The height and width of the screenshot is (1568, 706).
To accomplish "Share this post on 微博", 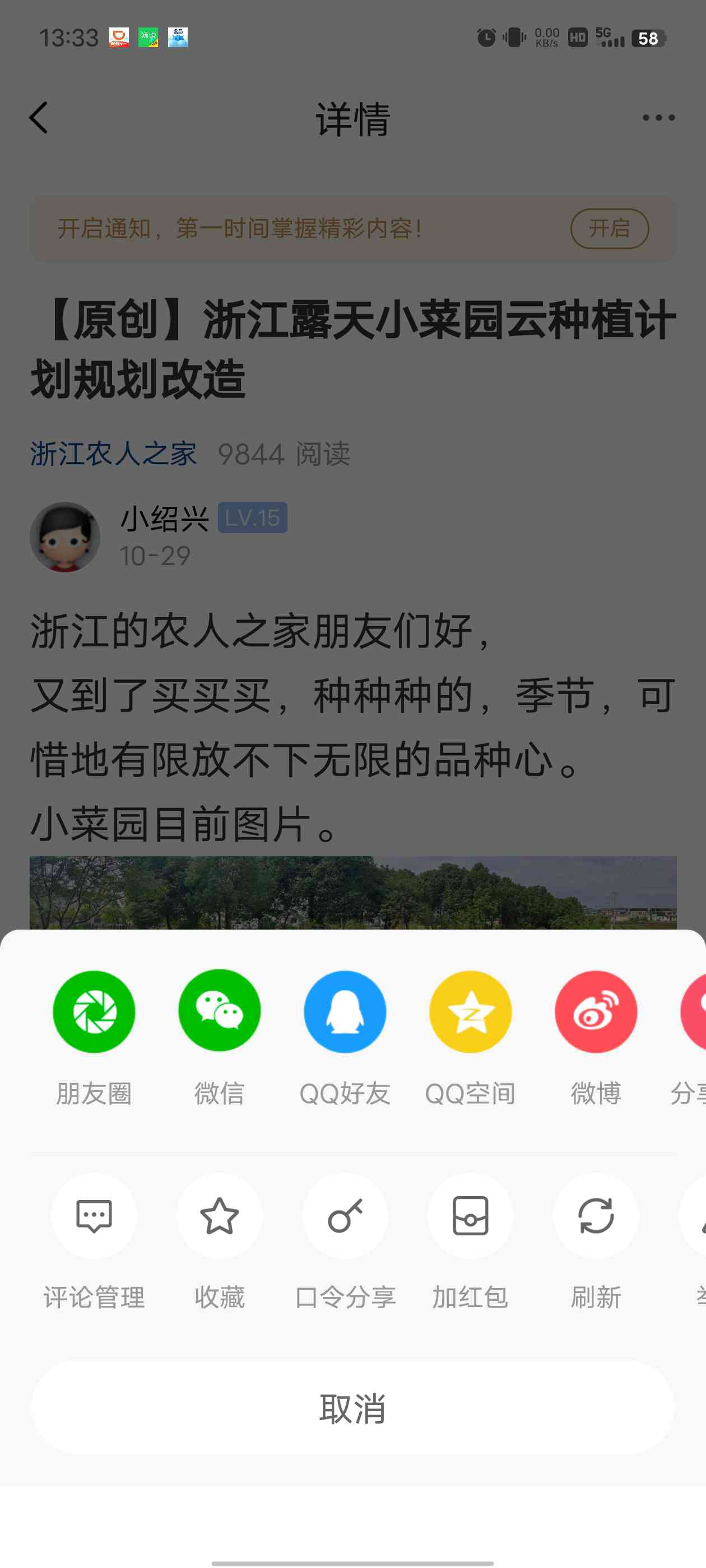I will (596, 1012).
